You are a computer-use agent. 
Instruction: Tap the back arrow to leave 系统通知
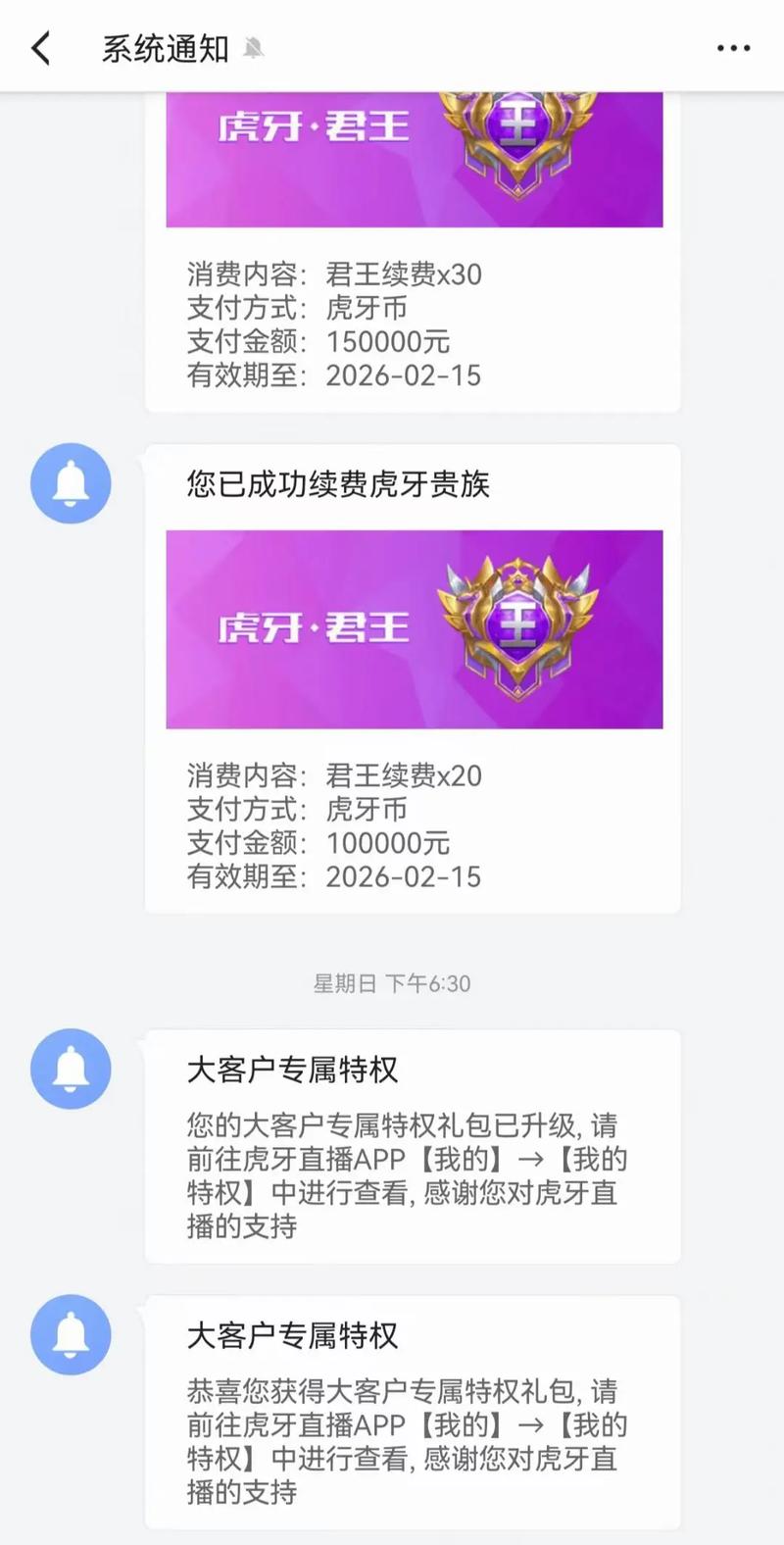pyautogui.click(x=39, y=46)
